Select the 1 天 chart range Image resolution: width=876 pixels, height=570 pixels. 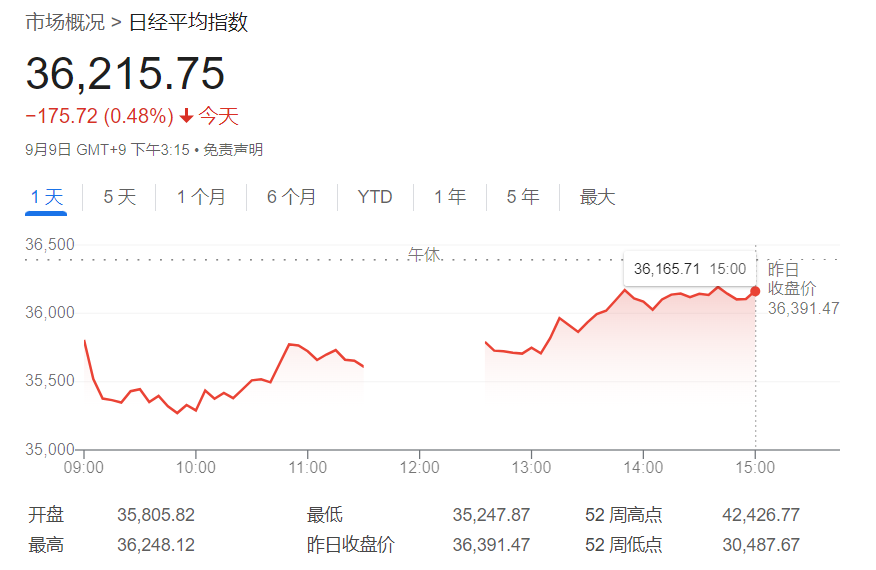pos(46,197)
